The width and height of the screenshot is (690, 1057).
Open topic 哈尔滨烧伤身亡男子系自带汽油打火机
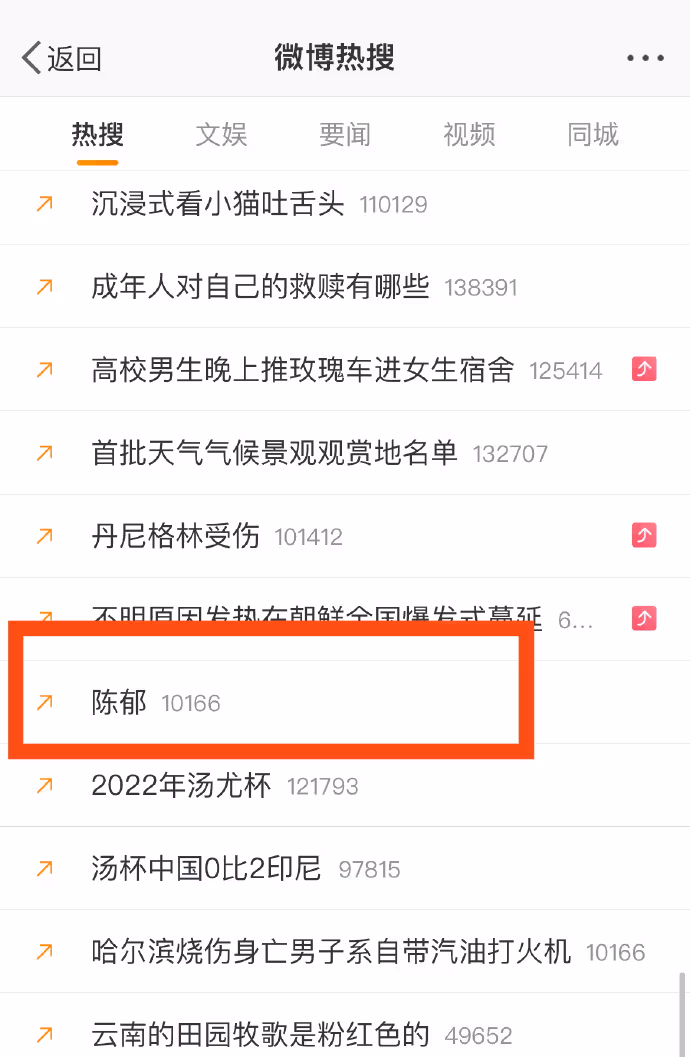[x=331, y=951]
